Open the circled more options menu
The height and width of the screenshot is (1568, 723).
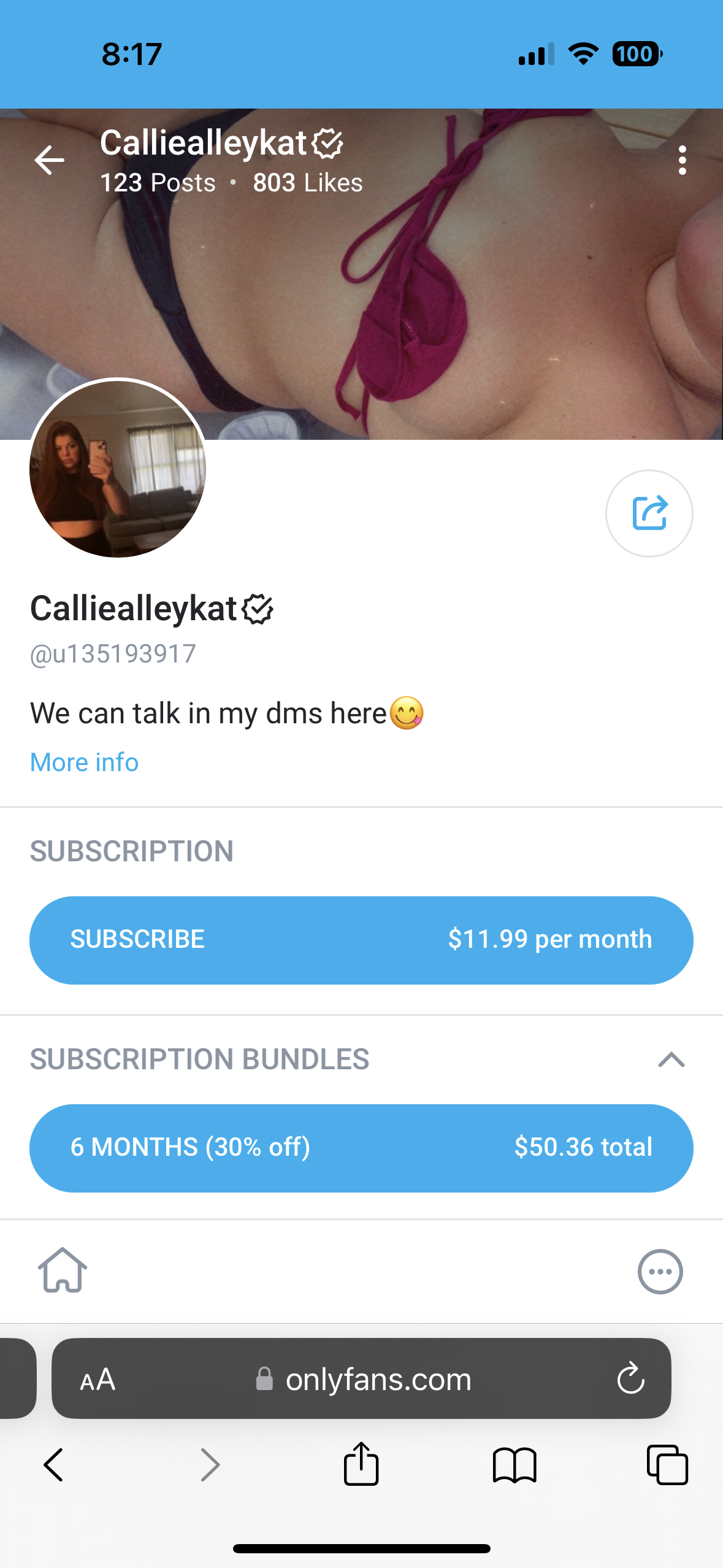click(x=660, y=1272)
